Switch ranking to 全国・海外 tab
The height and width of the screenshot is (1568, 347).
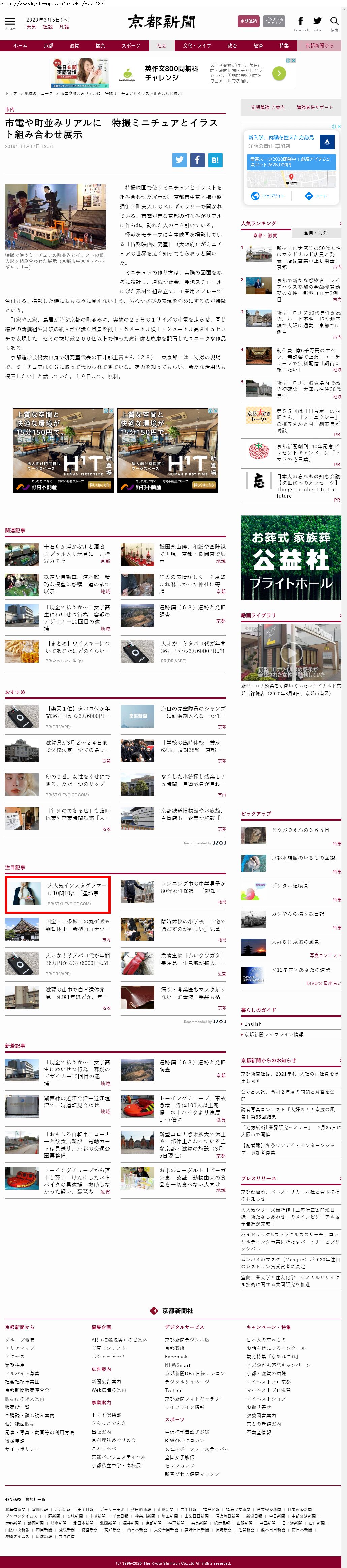[x=315, y=232]
